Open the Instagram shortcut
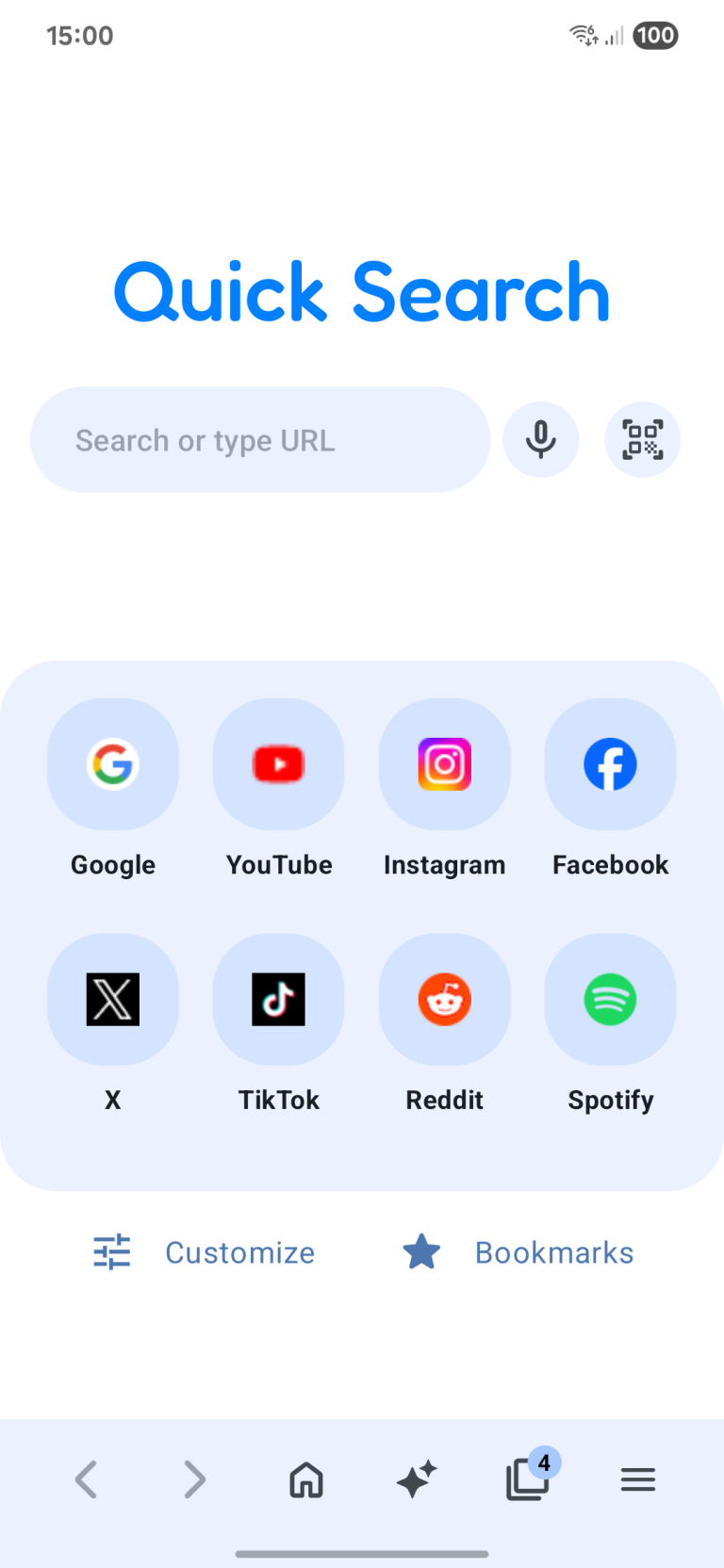The width and height of the screenshot is (724, 1568). 445,764
